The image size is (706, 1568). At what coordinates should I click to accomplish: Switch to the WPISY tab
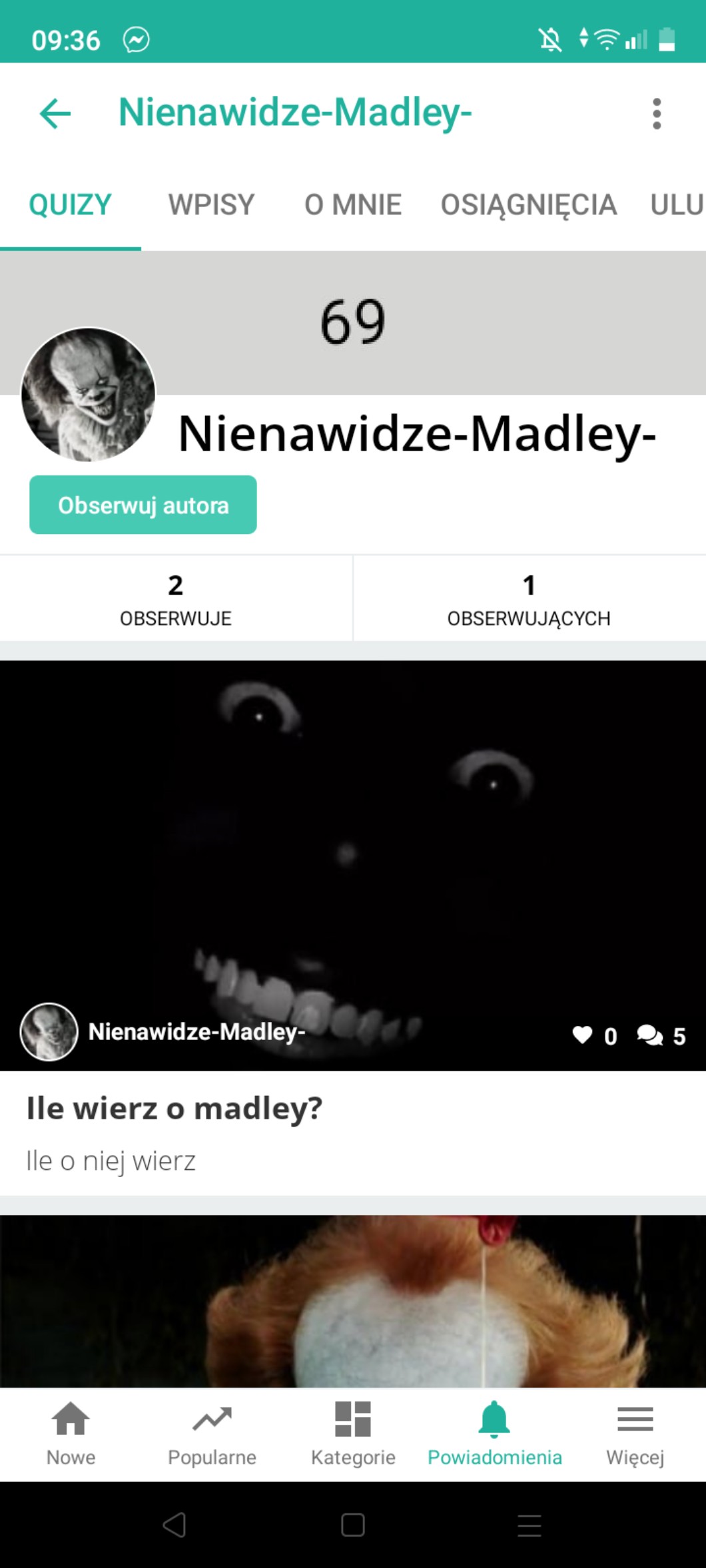point(211,204)
